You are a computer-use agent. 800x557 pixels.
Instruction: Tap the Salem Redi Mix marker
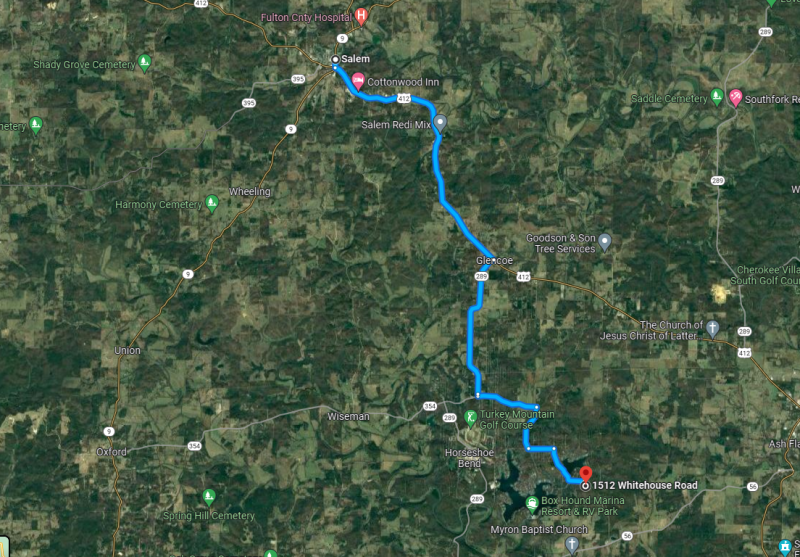pos(439,123)
